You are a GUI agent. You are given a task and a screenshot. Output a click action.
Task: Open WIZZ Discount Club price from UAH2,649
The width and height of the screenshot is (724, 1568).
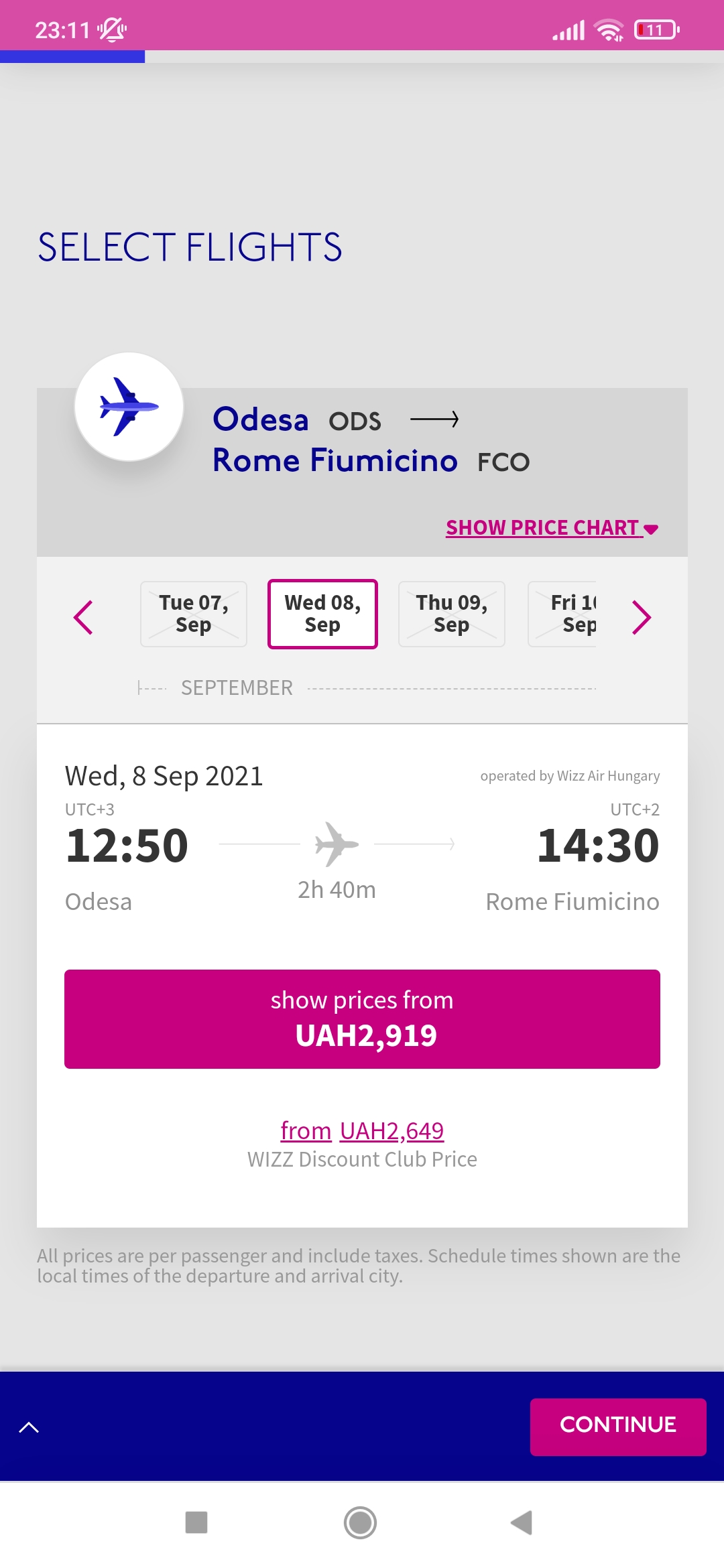[362, 1131]
